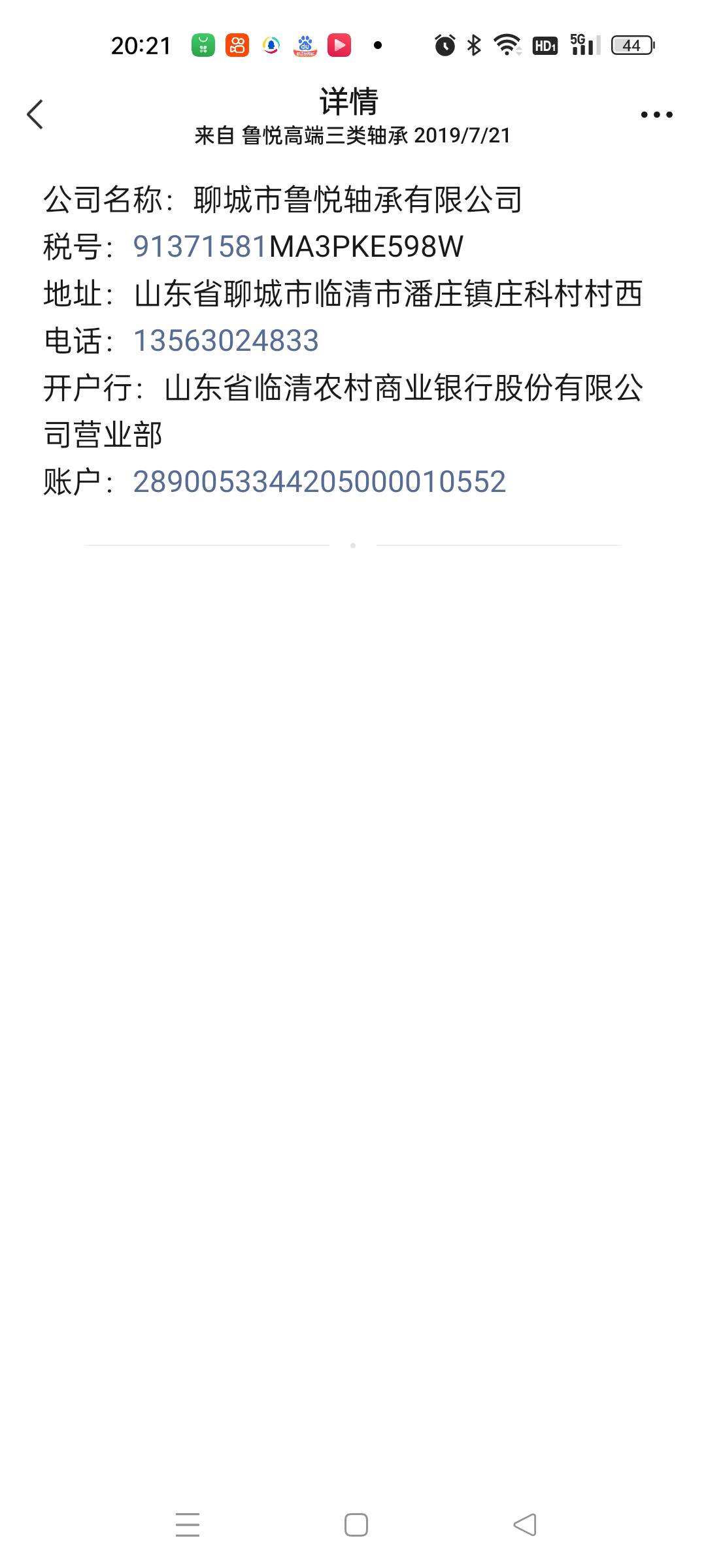Open the three-dot overflow menu

tap(656, 115)
